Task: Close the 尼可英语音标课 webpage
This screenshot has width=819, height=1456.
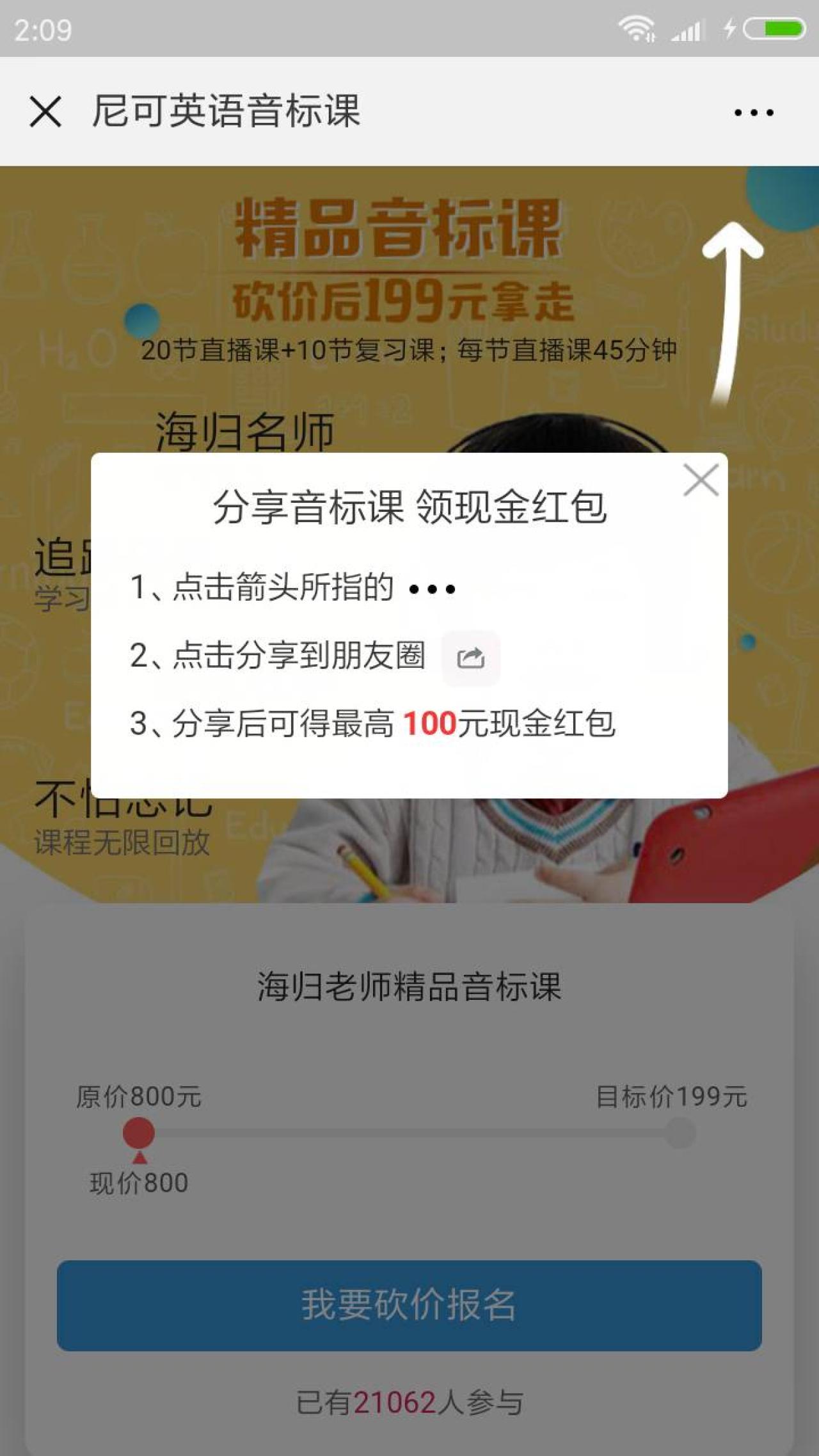Action: click(45, 112)
